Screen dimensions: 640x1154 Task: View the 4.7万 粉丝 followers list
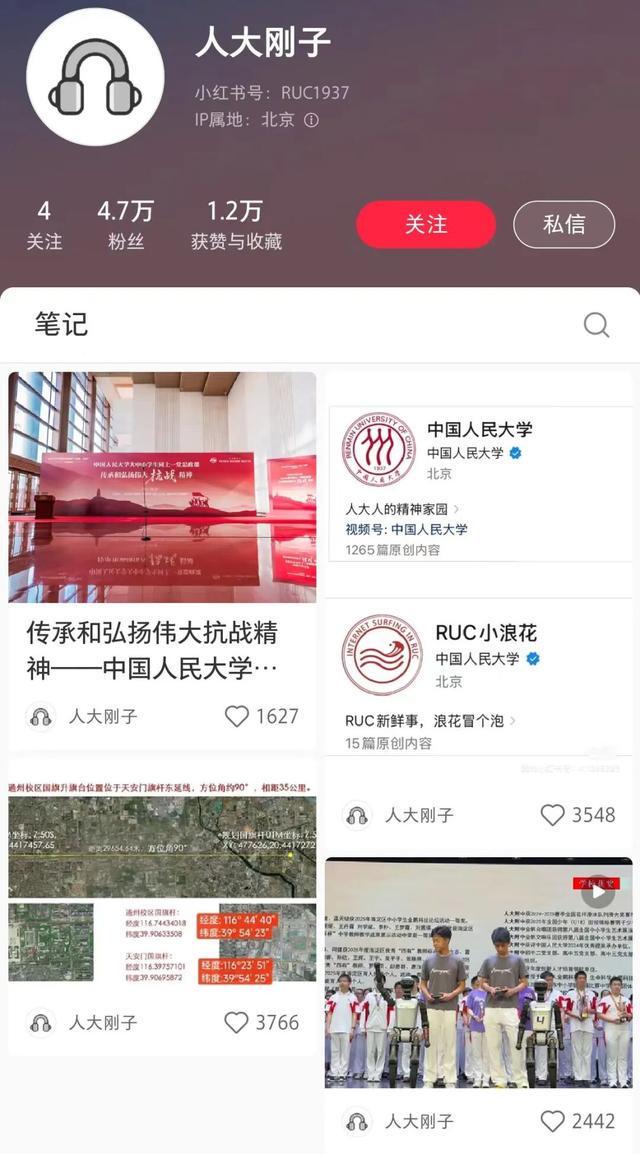point(126,225)
